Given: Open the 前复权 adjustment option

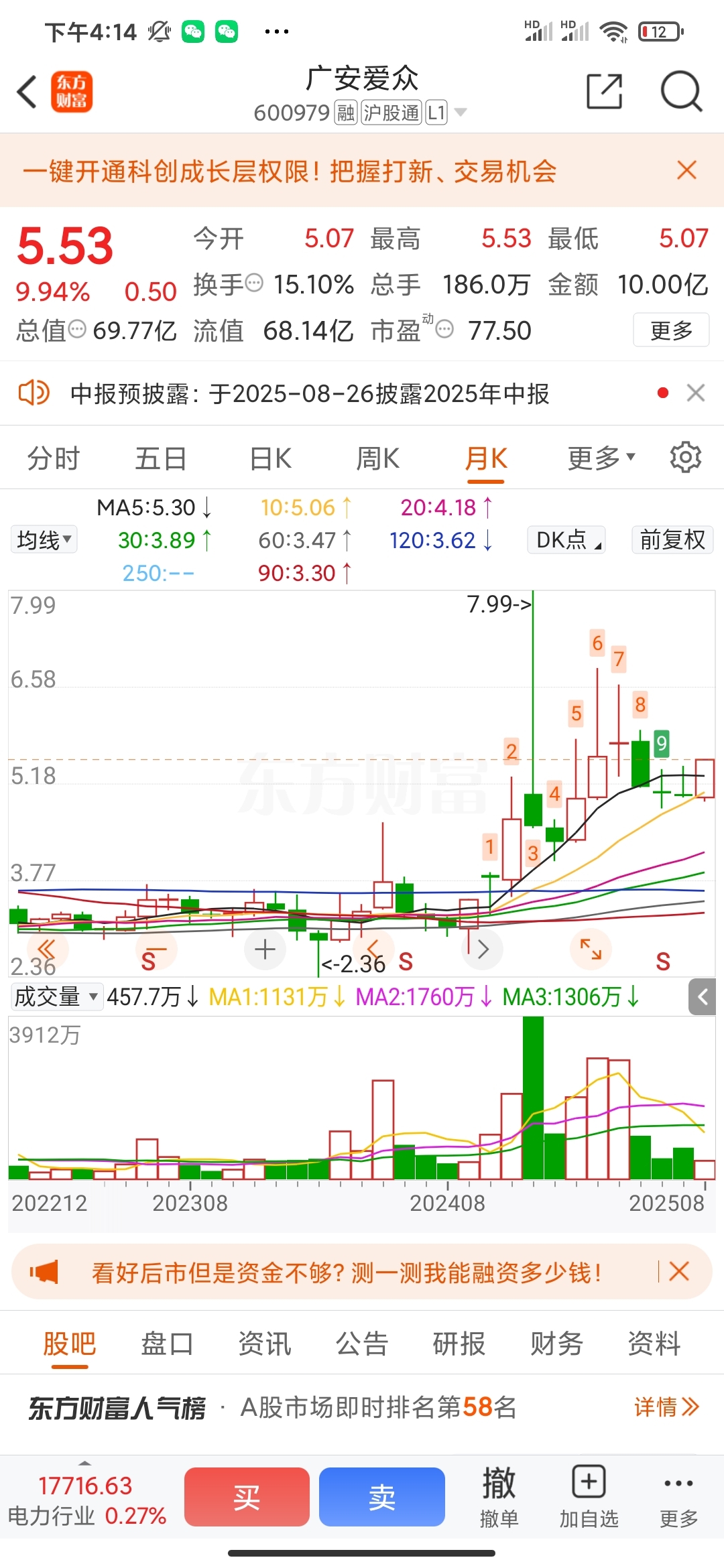Looking at the screenshot, I should pyautogui.click(x=672, y=539).
